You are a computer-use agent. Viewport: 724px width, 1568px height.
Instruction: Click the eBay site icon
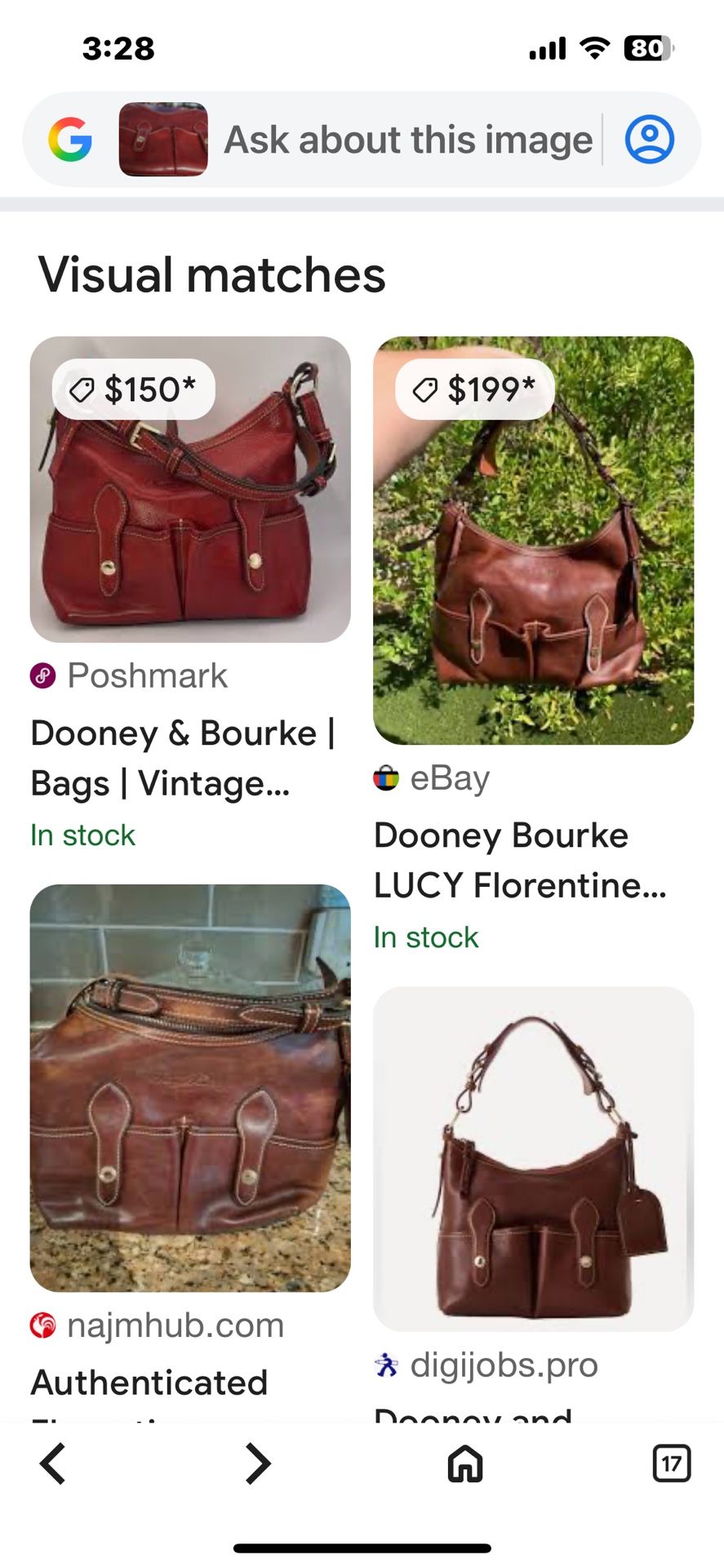[385, 777]
